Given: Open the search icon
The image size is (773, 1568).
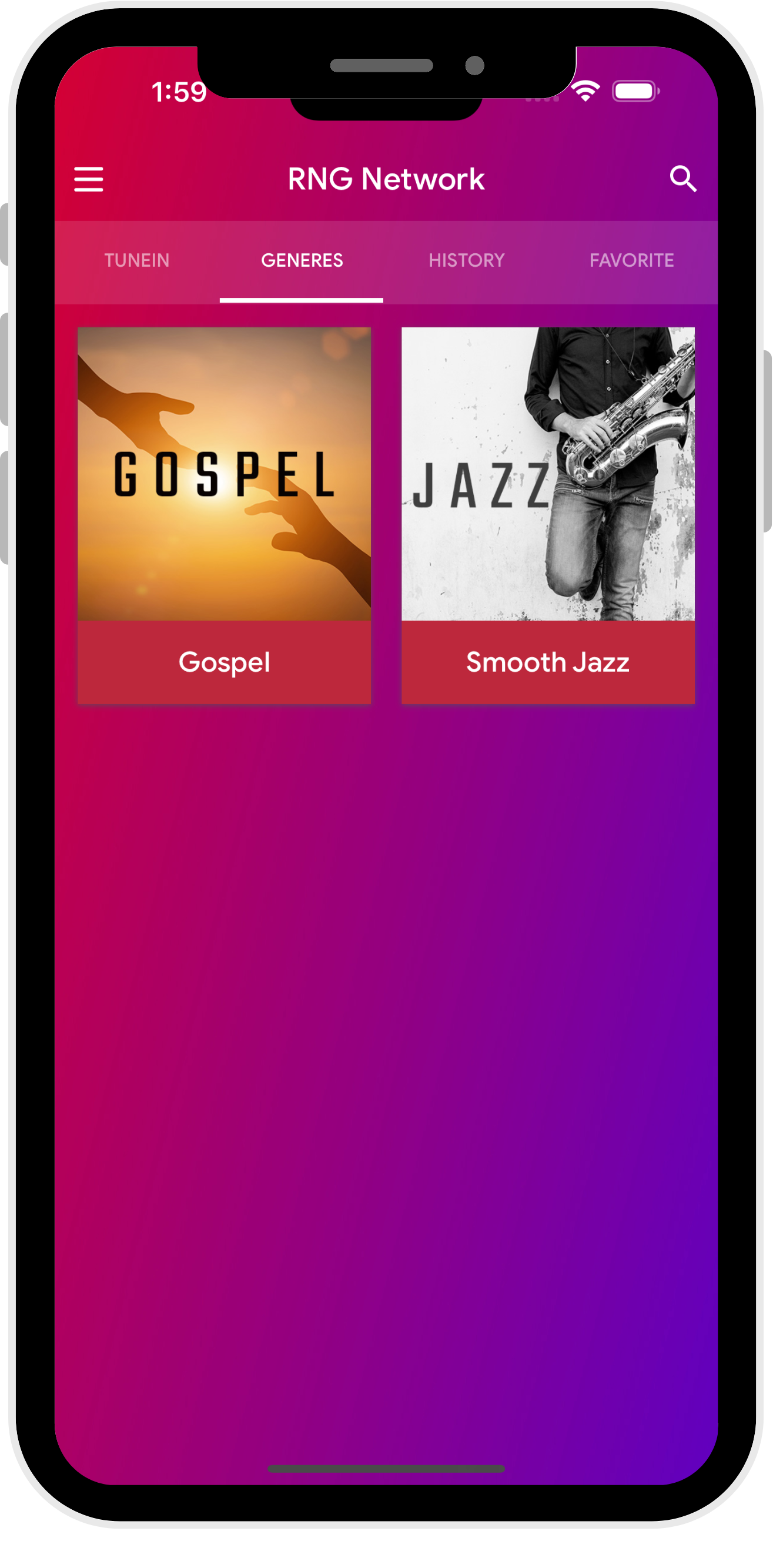Looking at the screenshot, I should click(683, 179).
